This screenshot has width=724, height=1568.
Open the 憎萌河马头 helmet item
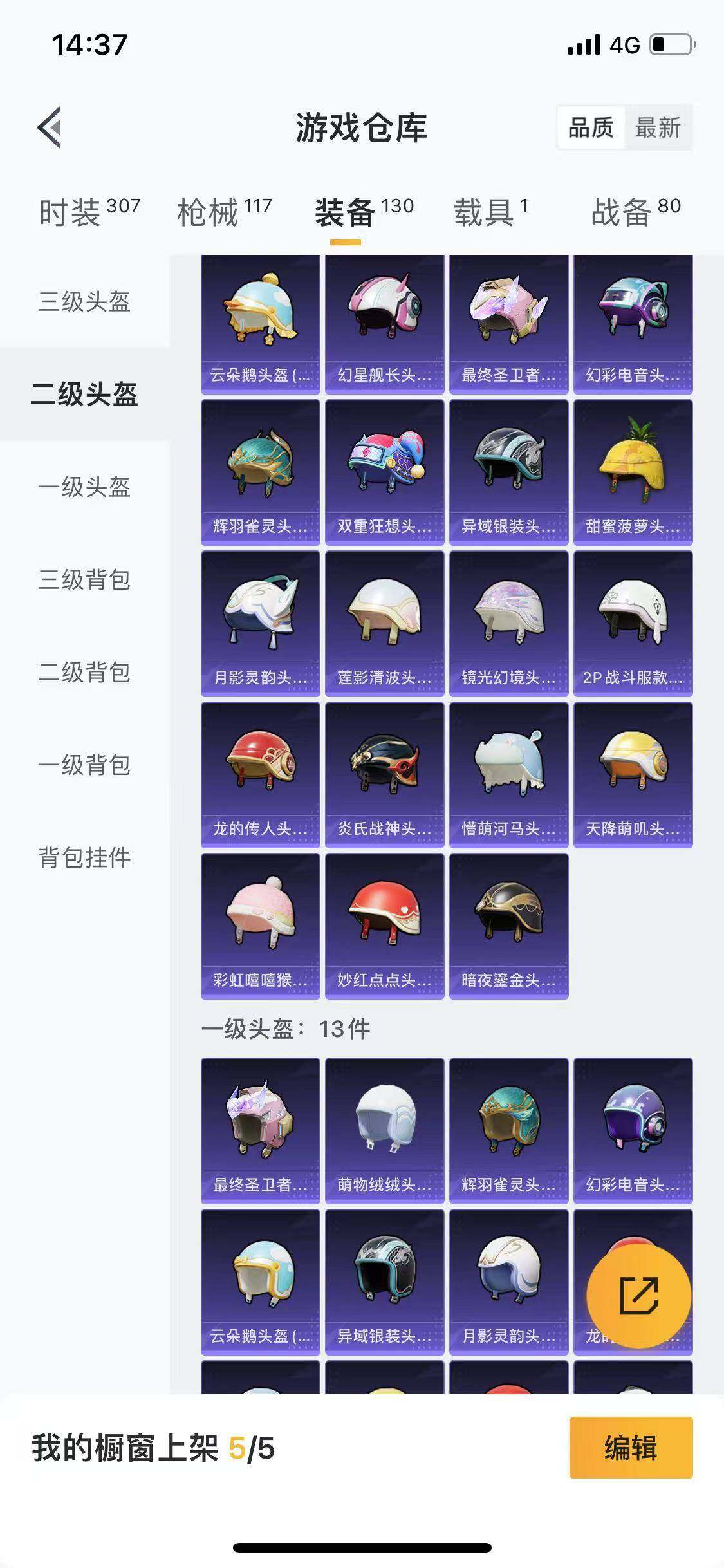pyautogui.click(x=508, y=775)
